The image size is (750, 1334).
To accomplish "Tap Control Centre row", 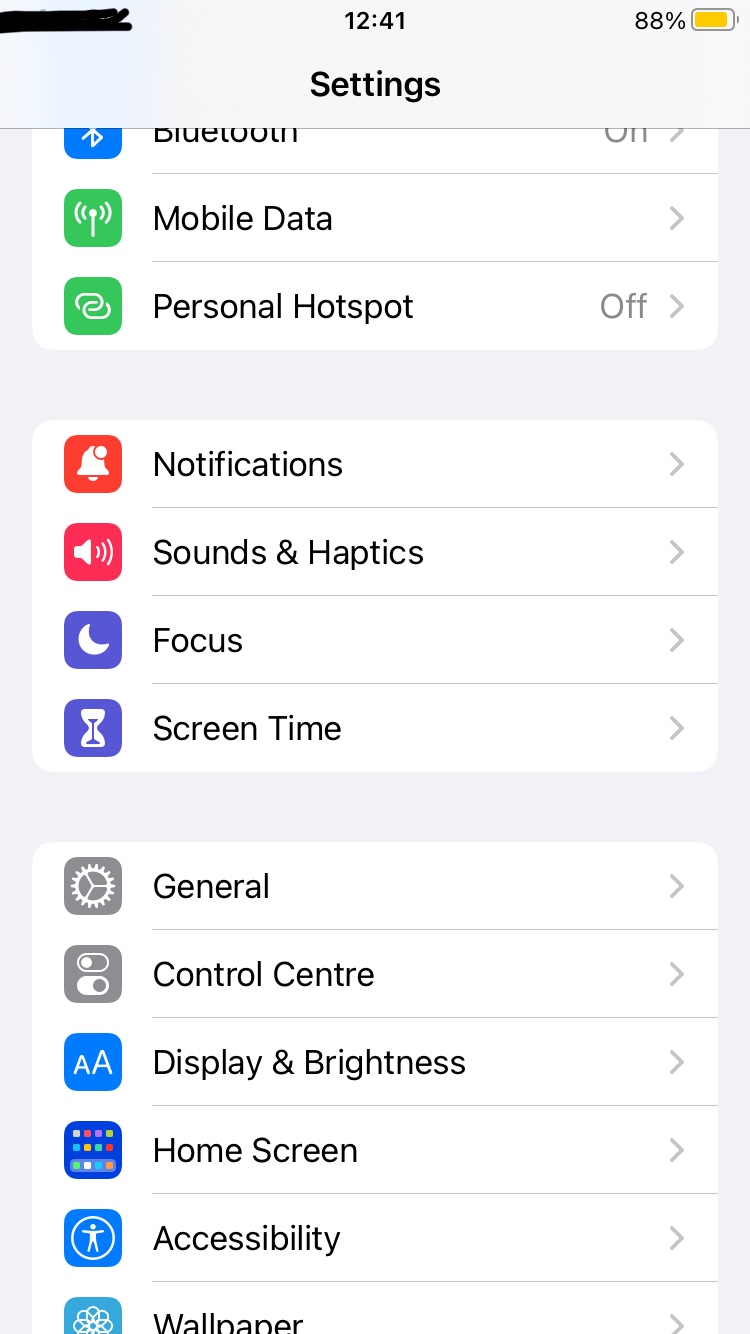I will click(x=375, y=974).
